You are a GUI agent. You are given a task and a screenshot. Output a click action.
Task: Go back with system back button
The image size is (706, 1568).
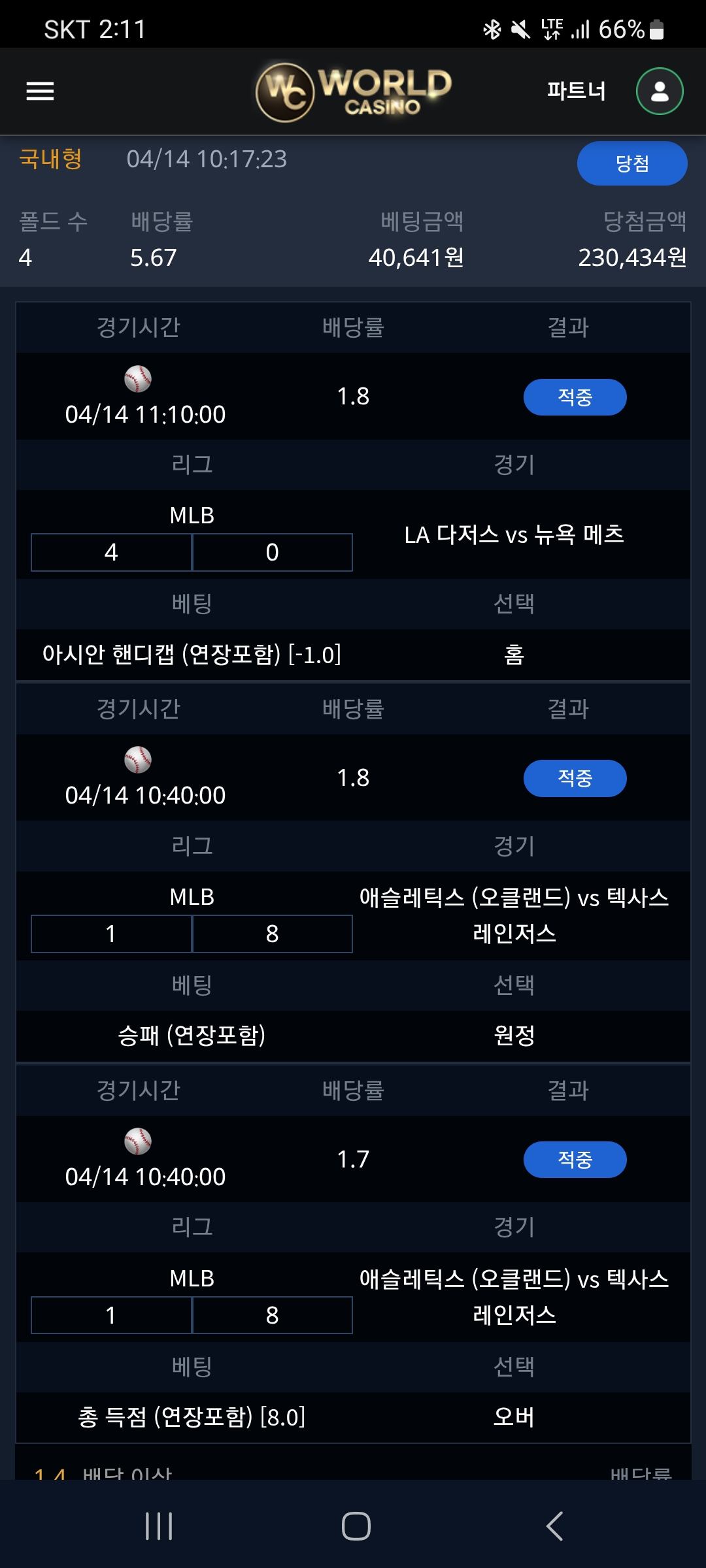[x=554, y=1526]
